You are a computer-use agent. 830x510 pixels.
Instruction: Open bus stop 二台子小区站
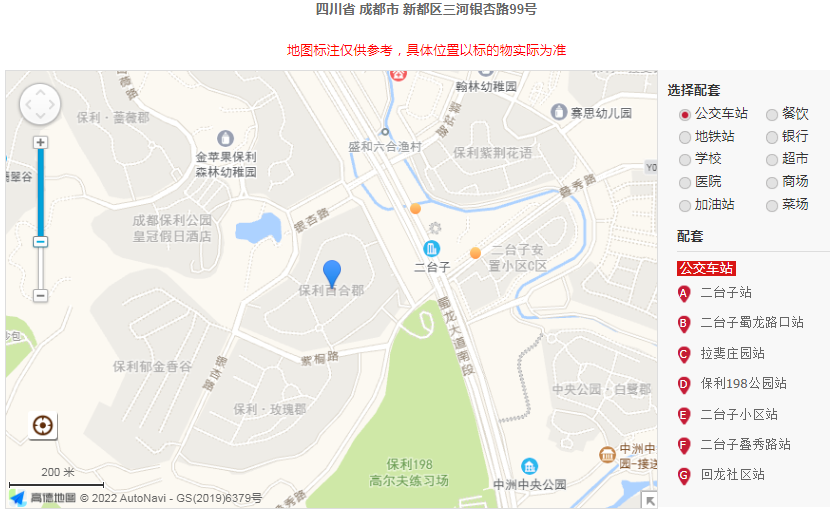click(738, 415)
